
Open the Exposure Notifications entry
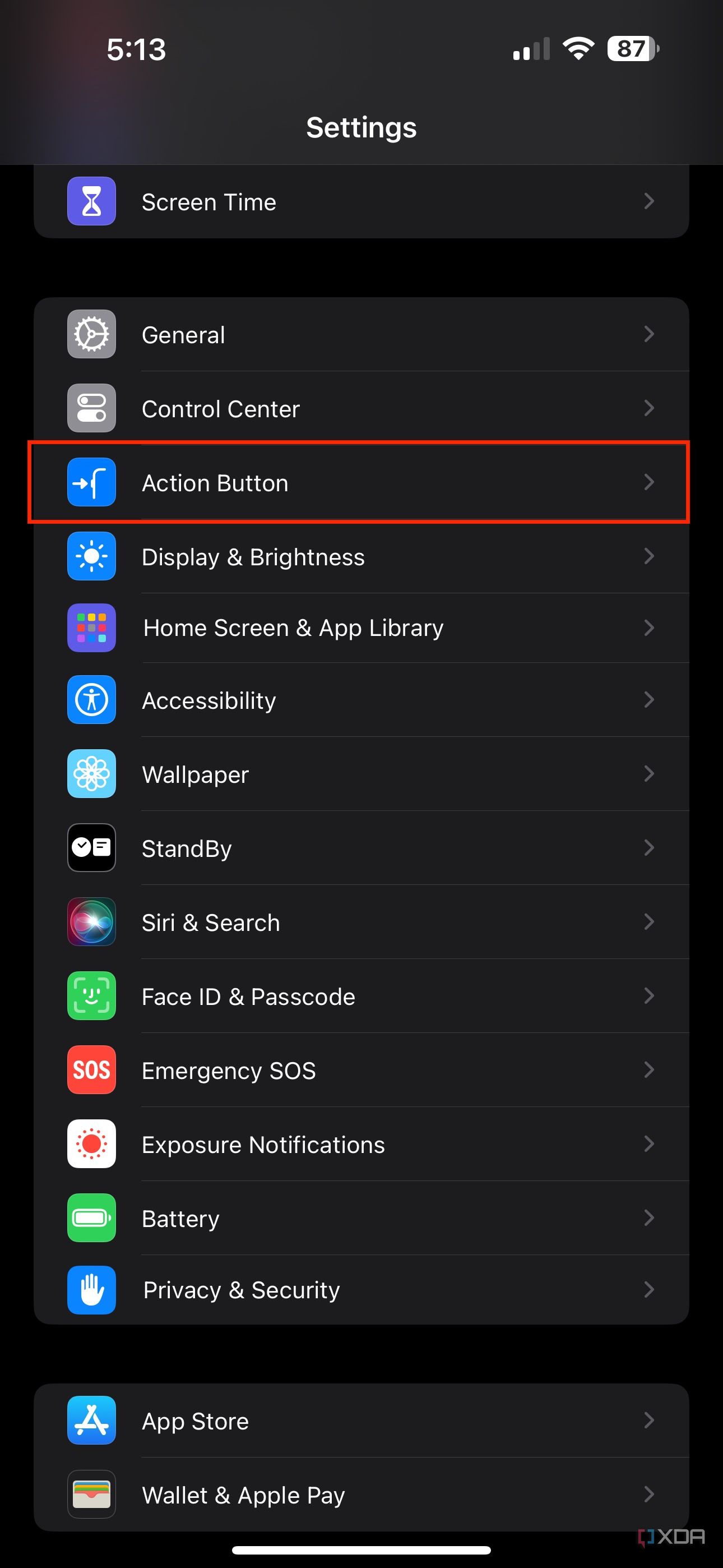pos(361,1145)
